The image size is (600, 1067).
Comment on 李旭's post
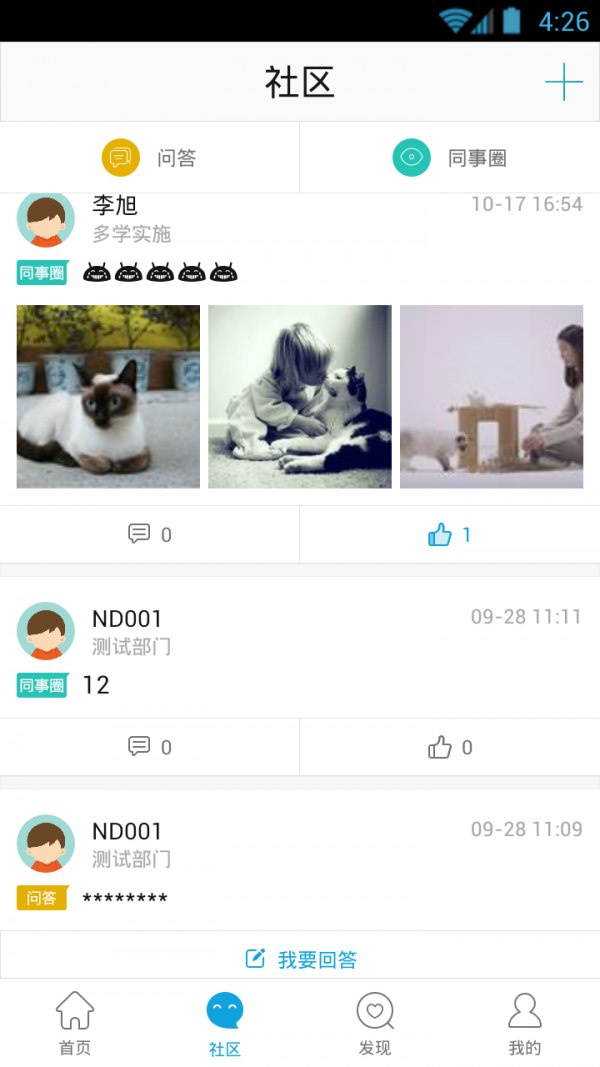[150, 534]
